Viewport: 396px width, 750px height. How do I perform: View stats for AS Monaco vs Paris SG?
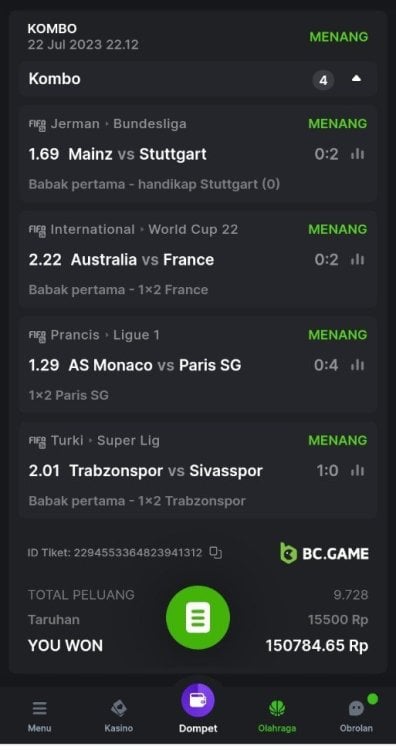(357, 365)
